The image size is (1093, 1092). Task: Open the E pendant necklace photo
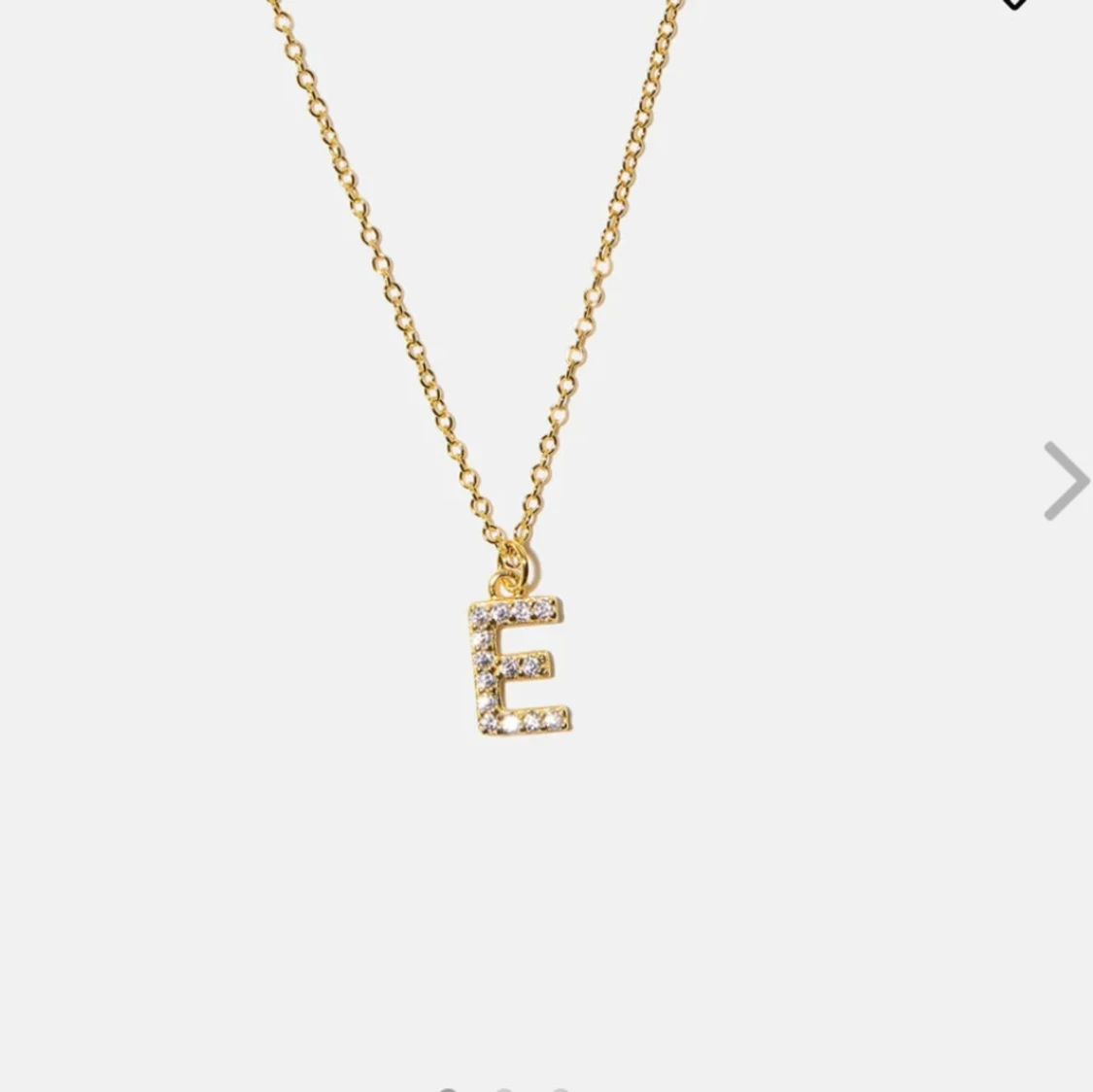(x=518, y=665)
